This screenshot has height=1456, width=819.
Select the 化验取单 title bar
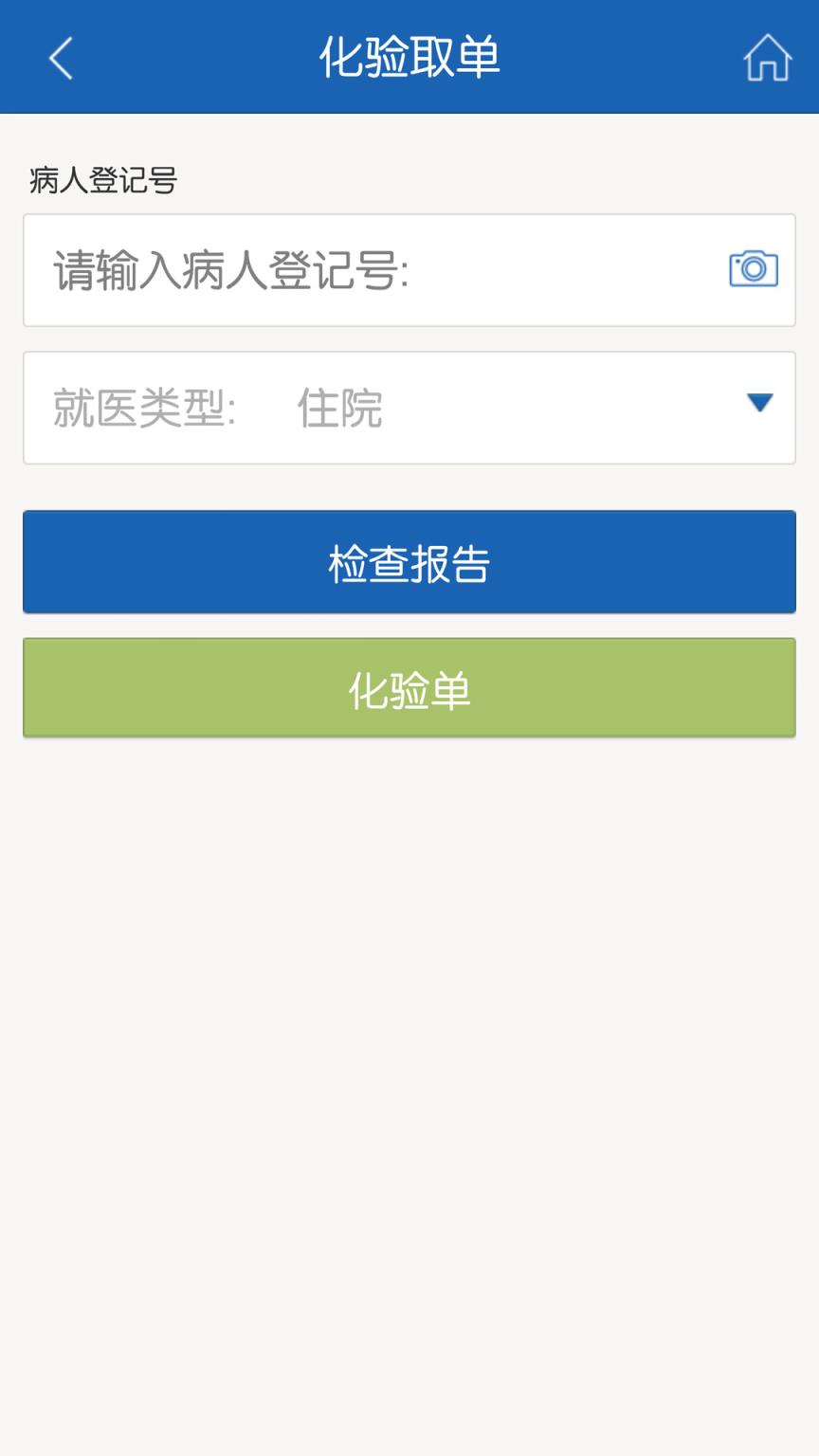(x=409, y=57)
